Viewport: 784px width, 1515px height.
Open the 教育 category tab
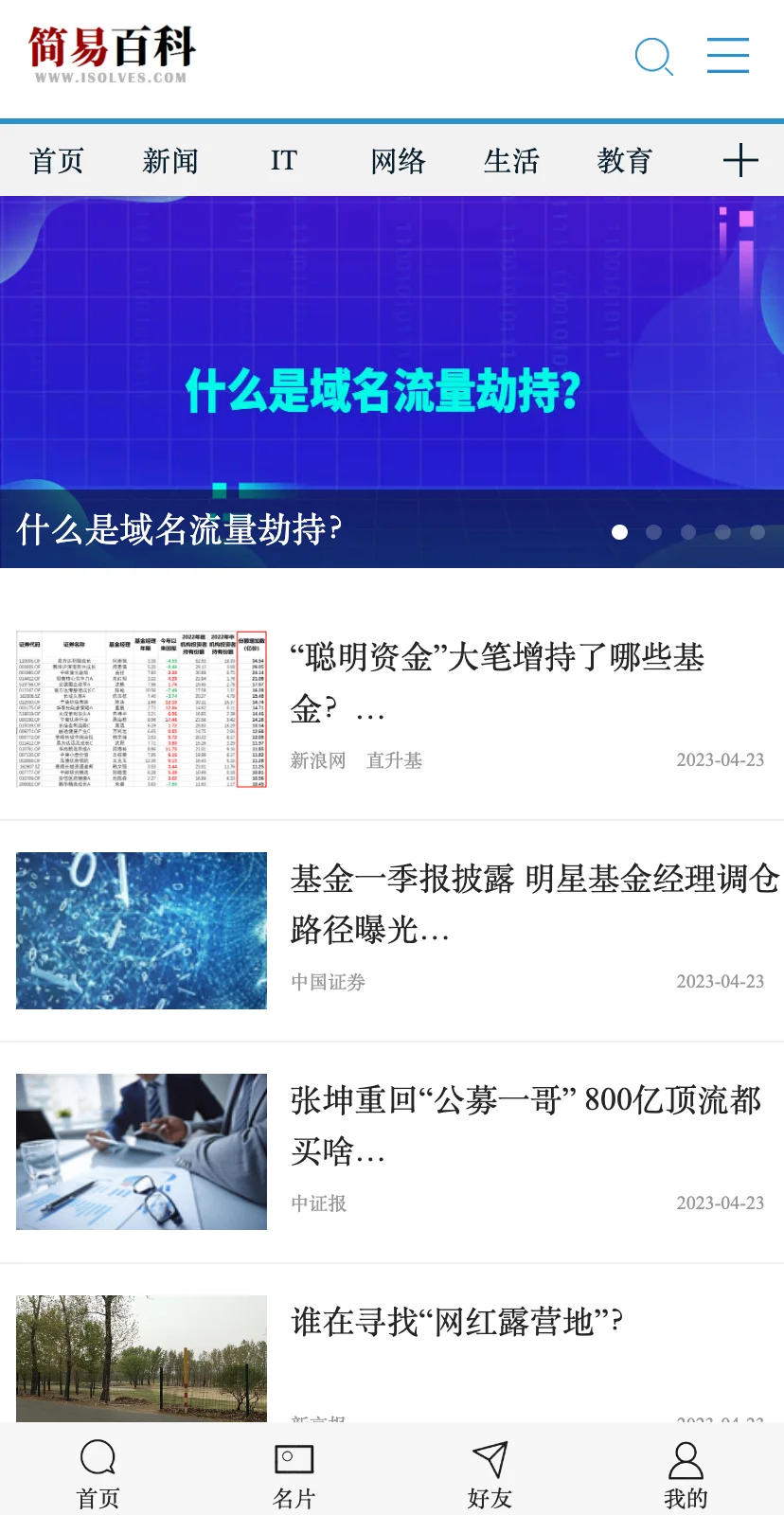pyautogui.click(x=625, y=161)
